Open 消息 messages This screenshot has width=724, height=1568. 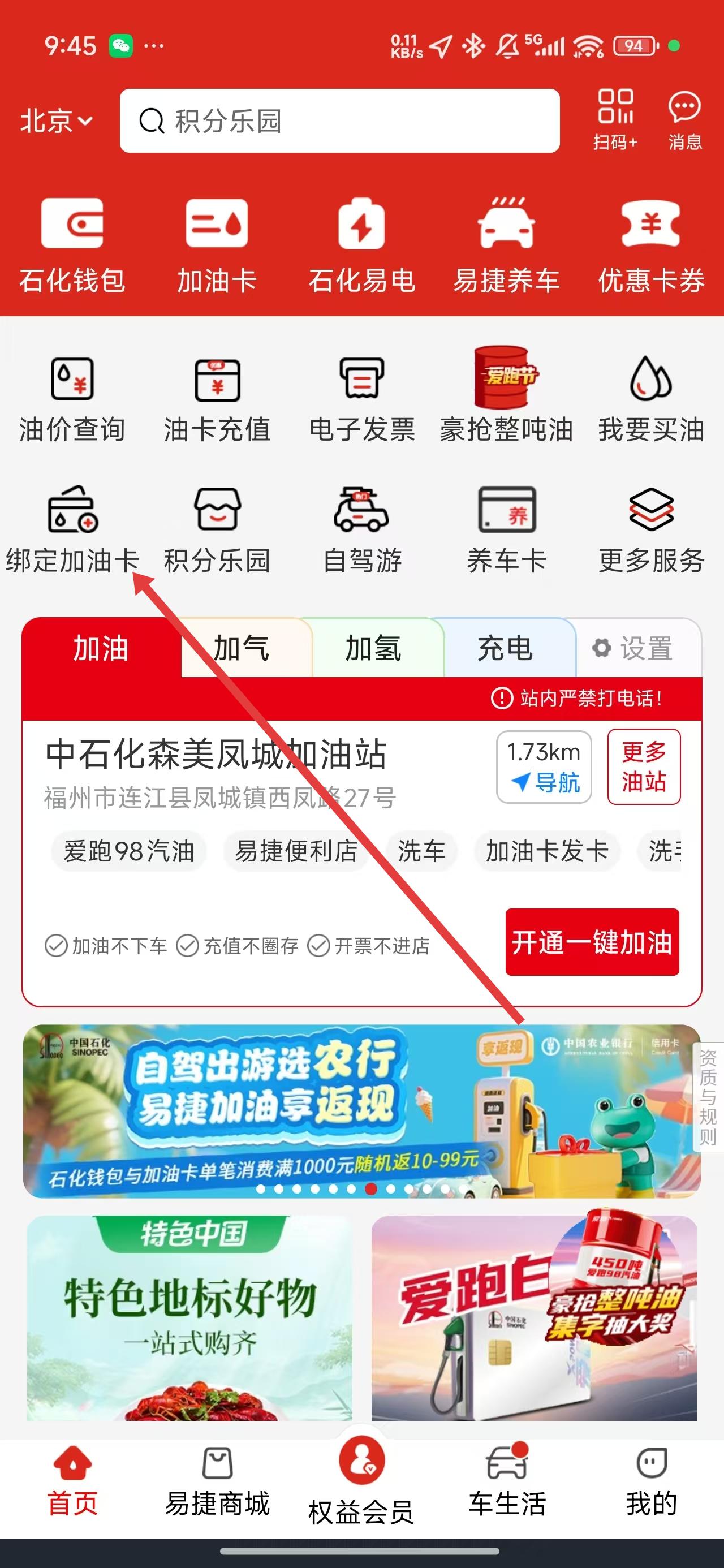[685, 120]
